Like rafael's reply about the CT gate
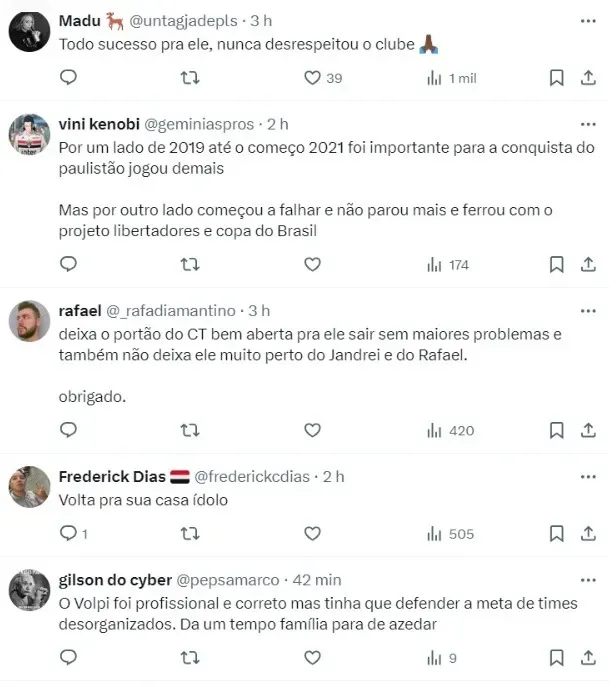 [x=311, y=430]
